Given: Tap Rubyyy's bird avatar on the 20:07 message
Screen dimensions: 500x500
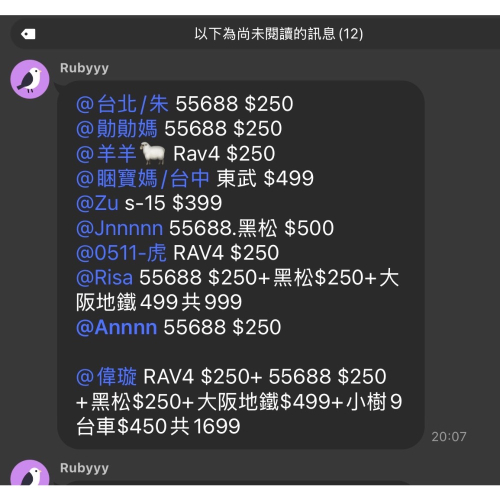Looking at the screenshot, I should [30, 79].
